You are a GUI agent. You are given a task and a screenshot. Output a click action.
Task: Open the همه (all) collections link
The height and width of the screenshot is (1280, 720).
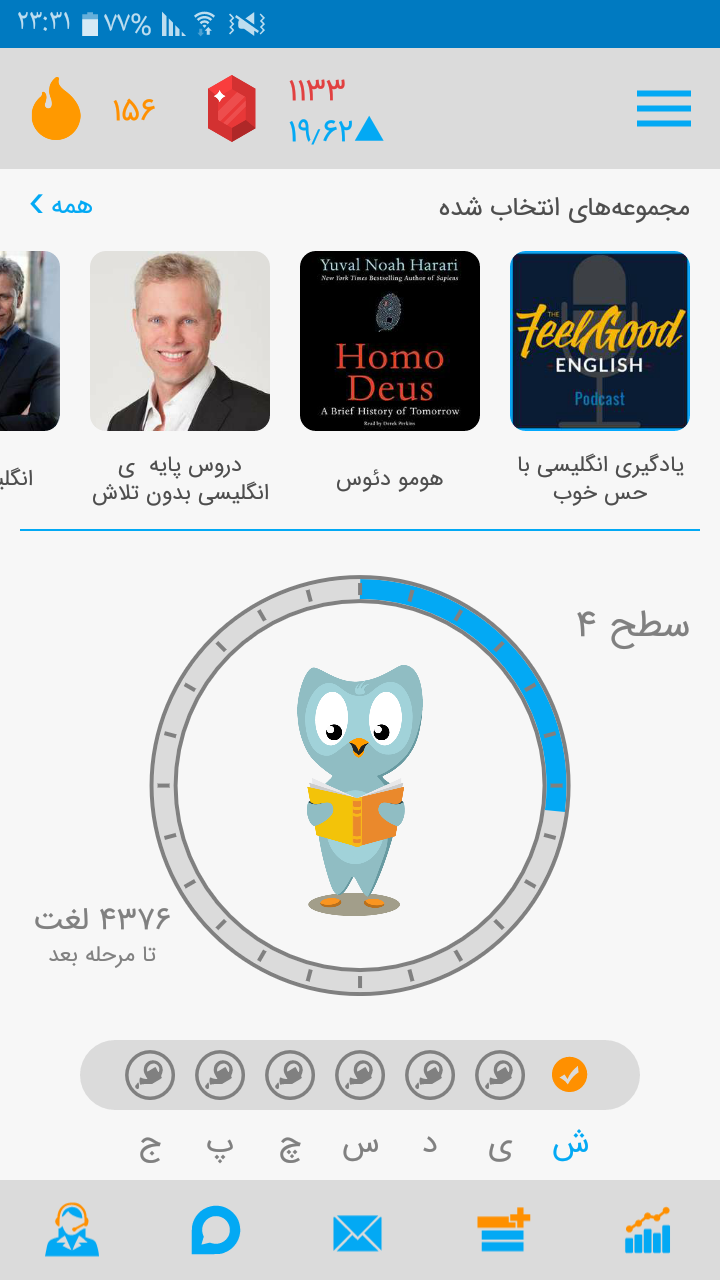point(61,205)
